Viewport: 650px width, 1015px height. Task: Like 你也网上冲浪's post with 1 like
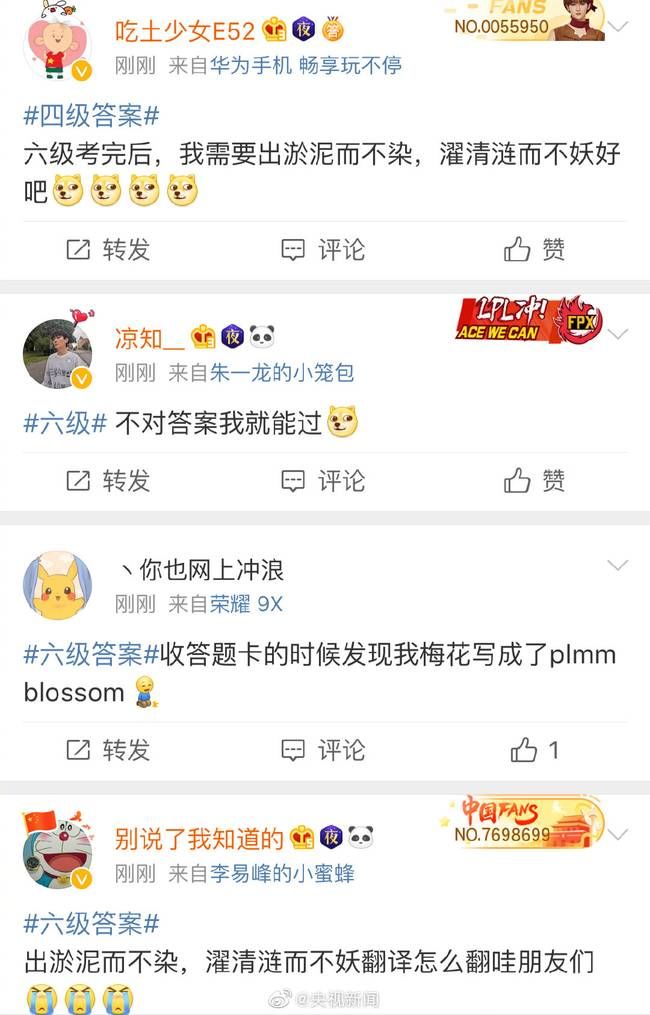point(535,750)
